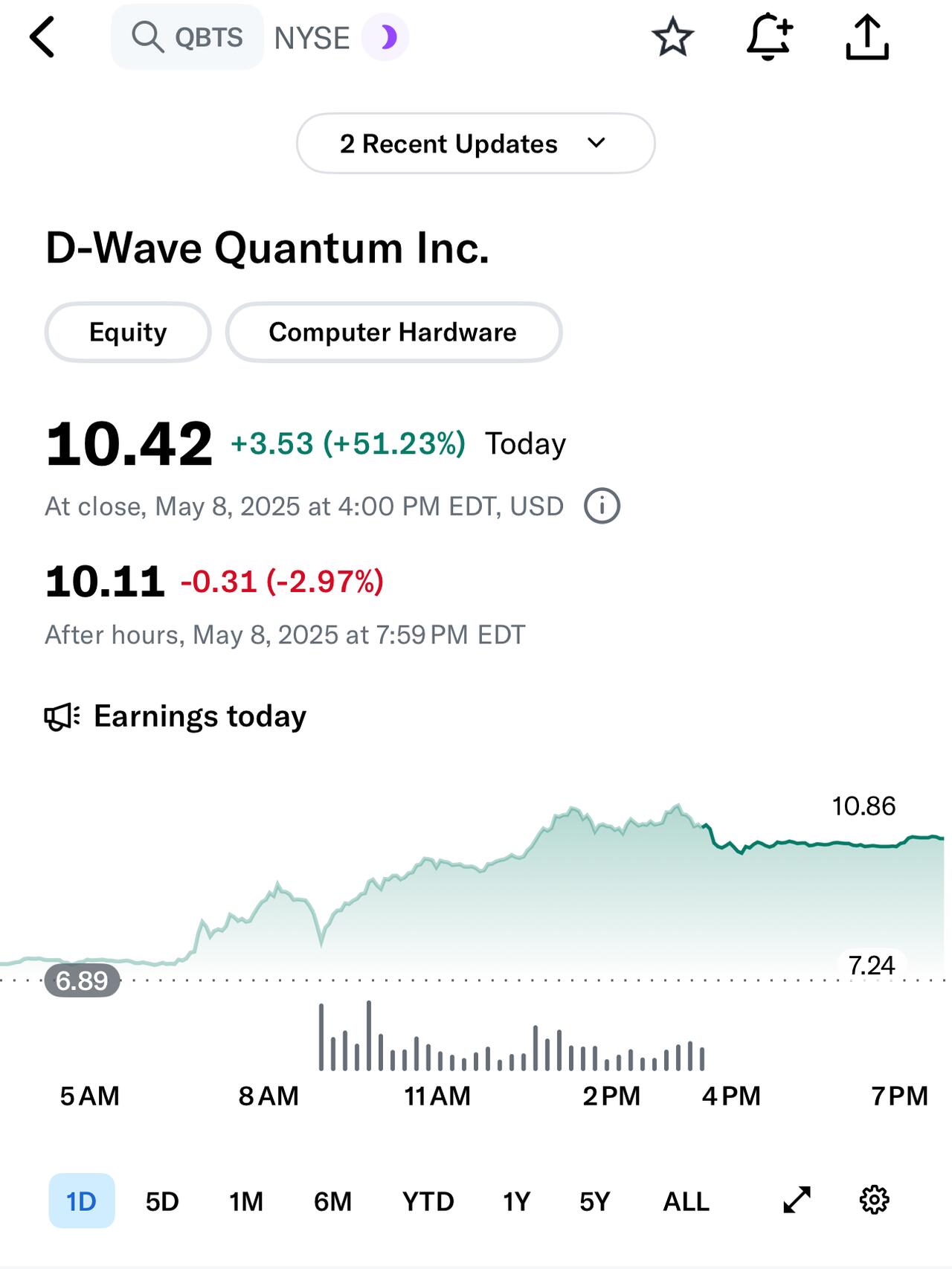Switch the chart to 5D range

coord(162,1201)
